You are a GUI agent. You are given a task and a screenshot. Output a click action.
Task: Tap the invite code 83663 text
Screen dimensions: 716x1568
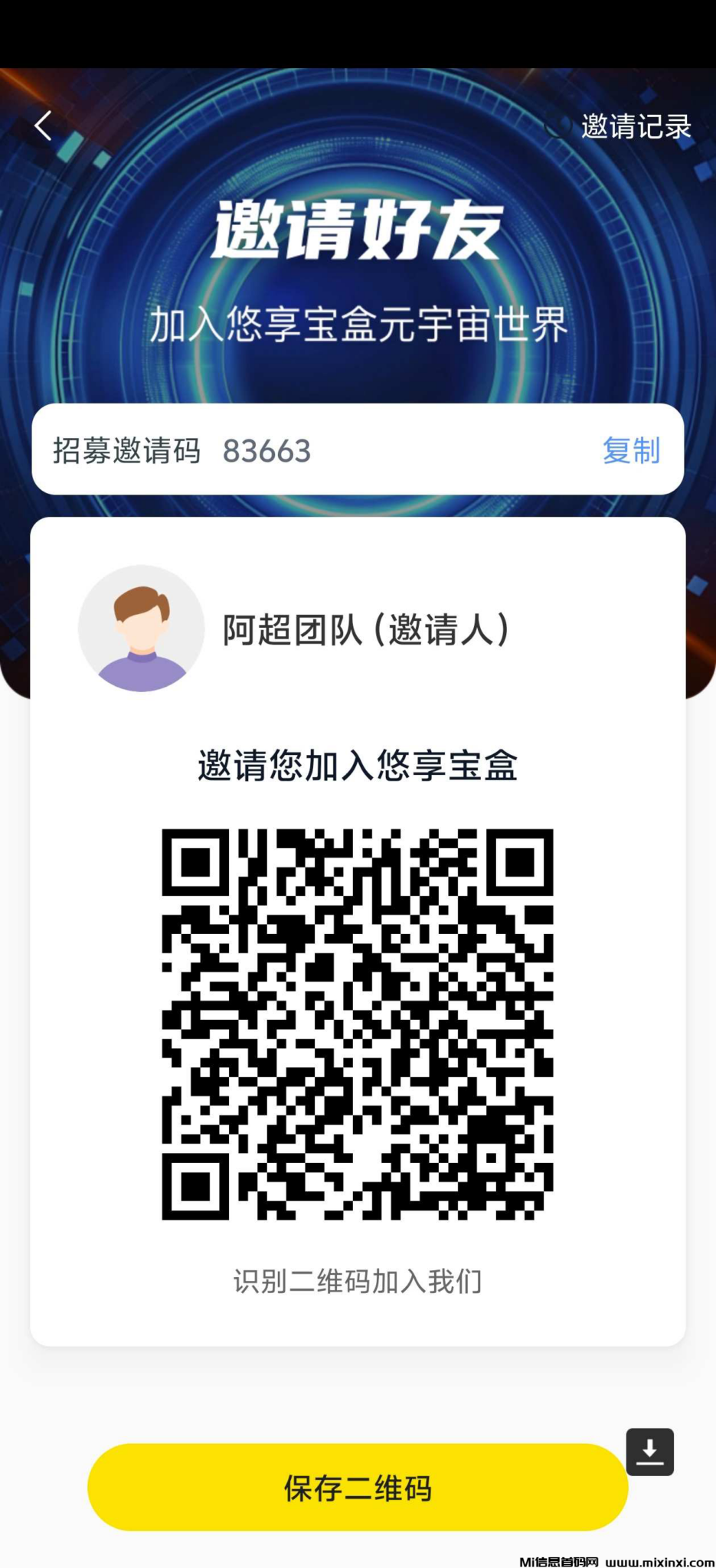tap(266, 452)
